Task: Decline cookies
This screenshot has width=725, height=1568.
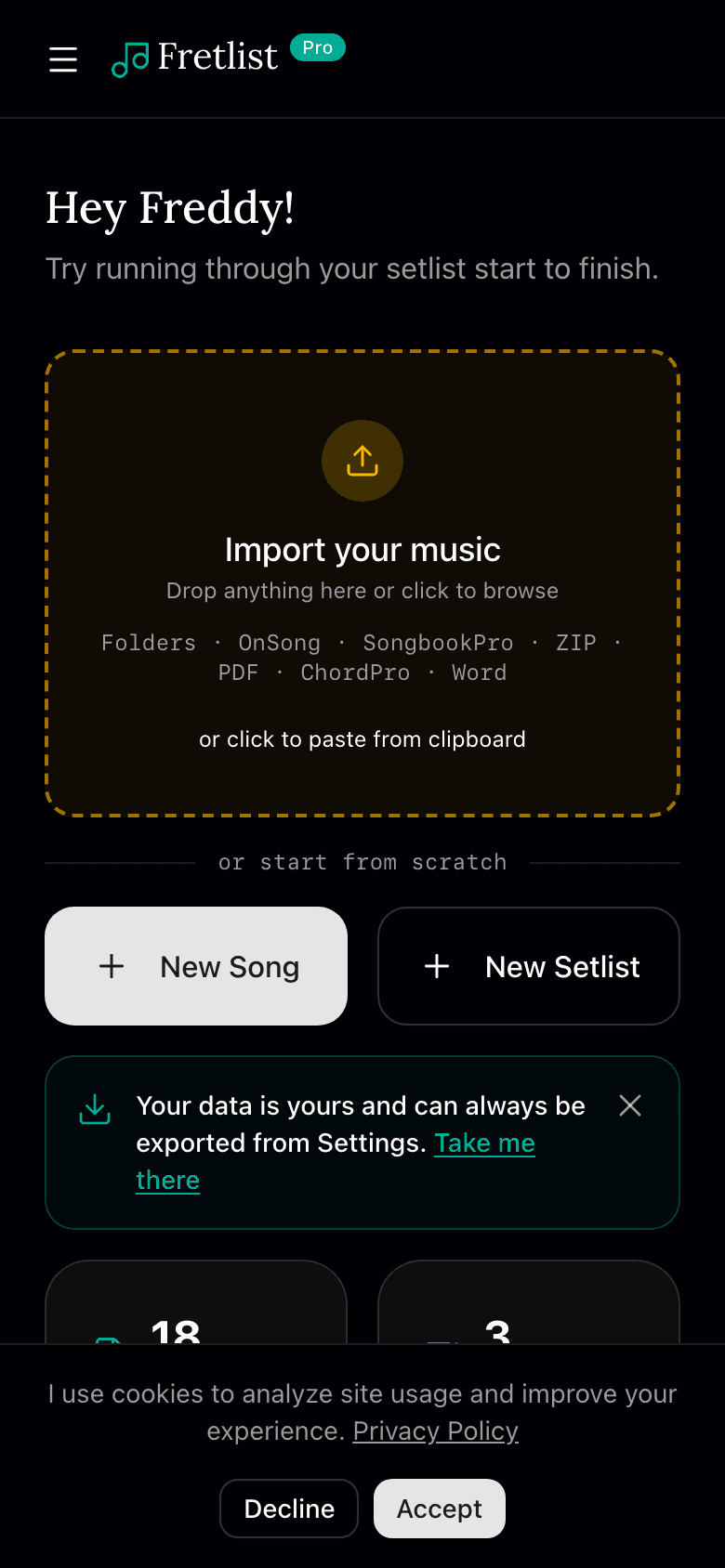Action: click(289, 1509)
